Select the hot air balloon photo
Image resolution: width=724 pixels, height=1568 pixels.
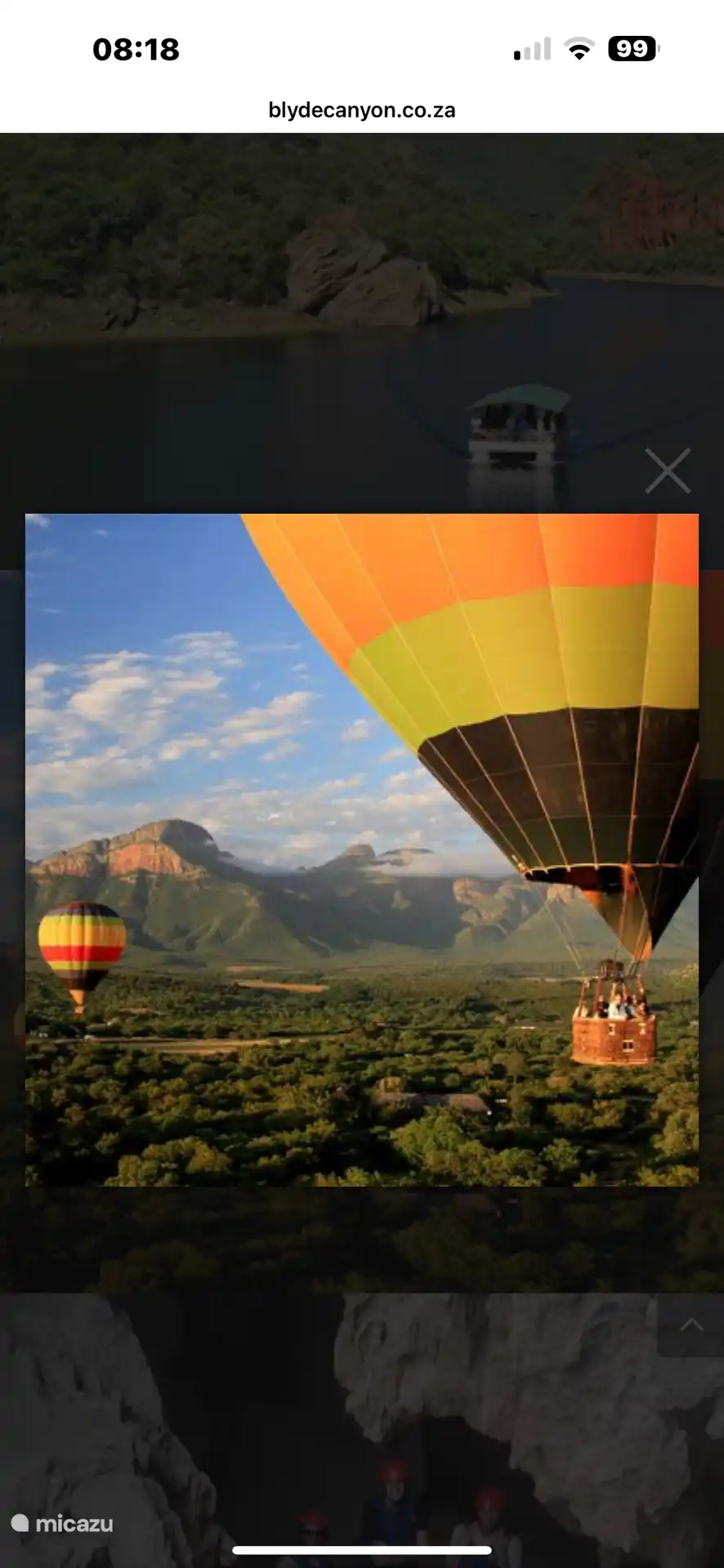point(362,849)
